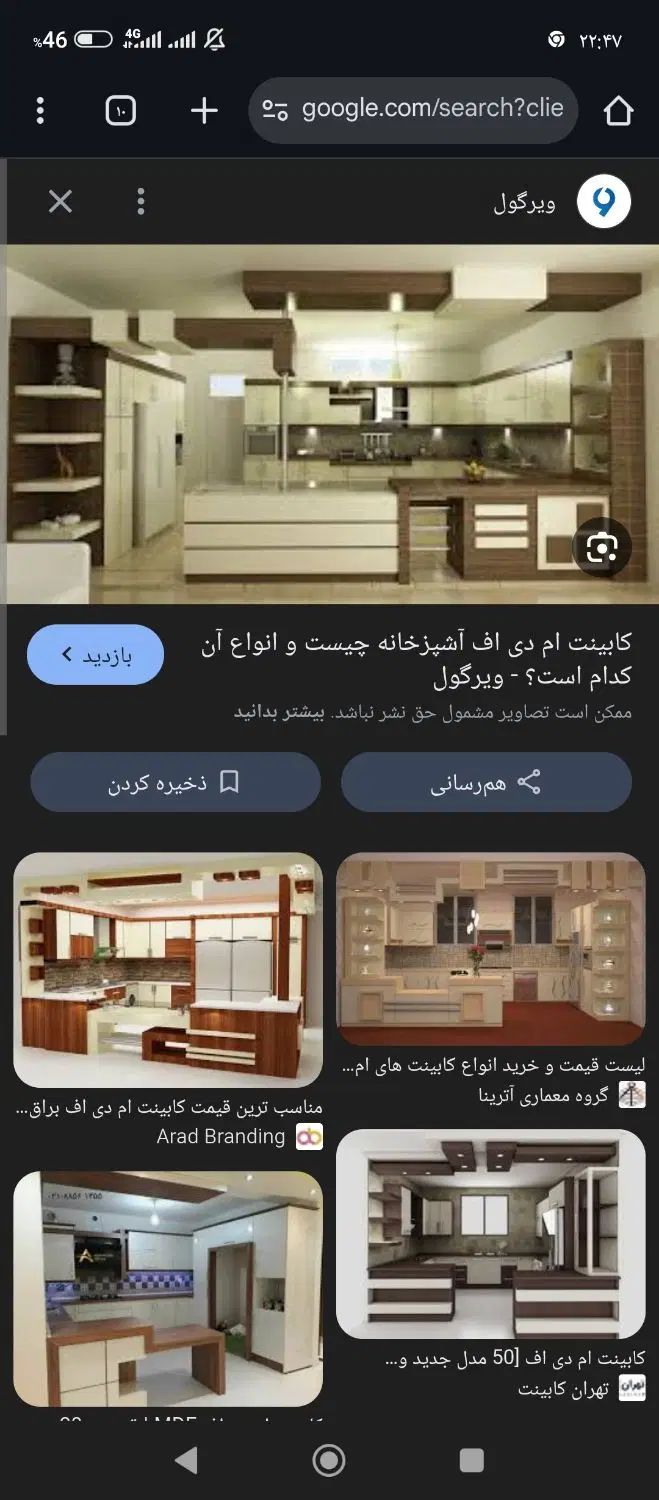The height and width of the screenshot is (1500, 659).
Task: Open image preview overflow options
Action: coord(141,202)
